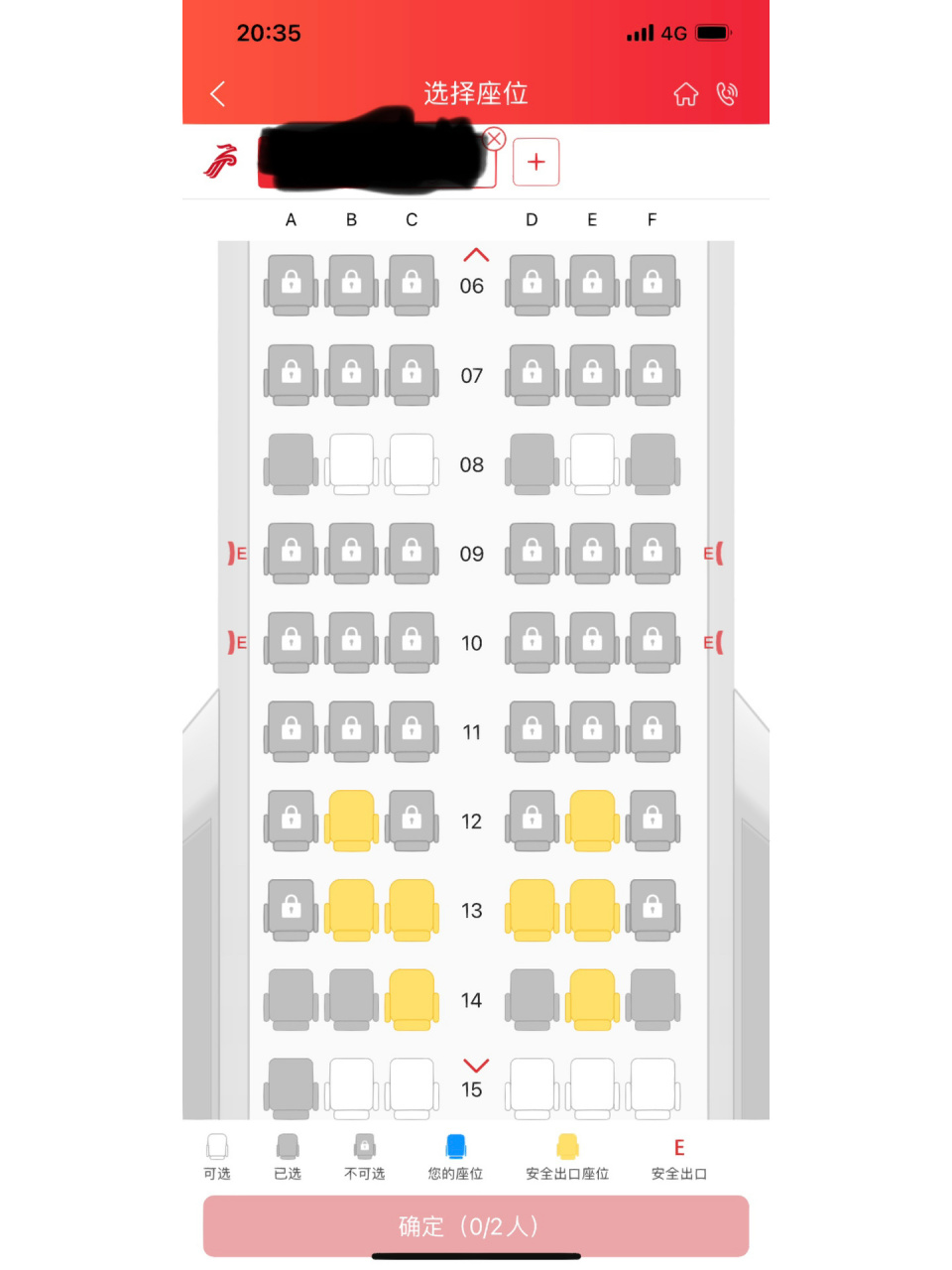The width and height of the screenshot is (952, 1270).
Task: Select seat 08B
Action: click(351, 462)
